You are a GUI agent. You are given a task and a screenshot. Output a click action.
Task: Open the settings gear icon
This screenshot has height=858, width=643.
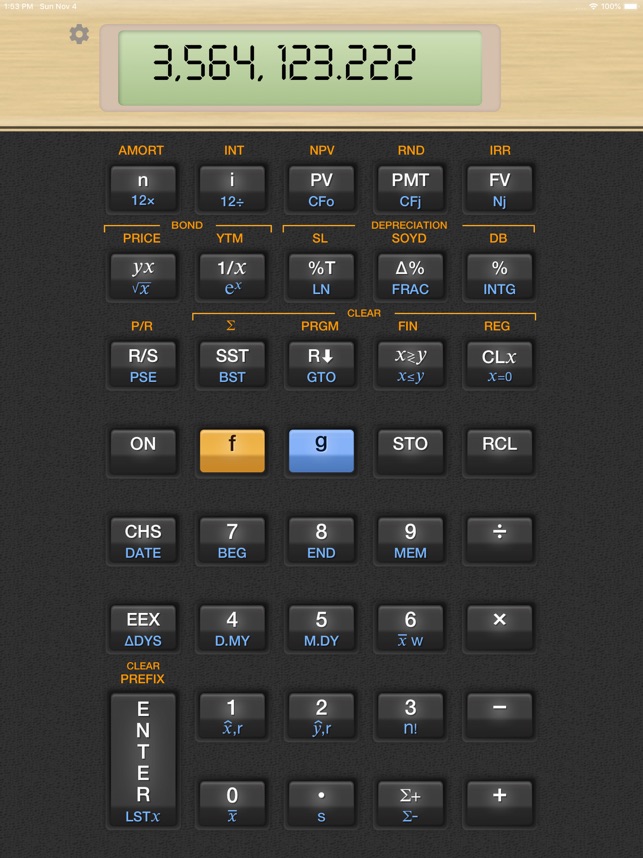(79, 35)
